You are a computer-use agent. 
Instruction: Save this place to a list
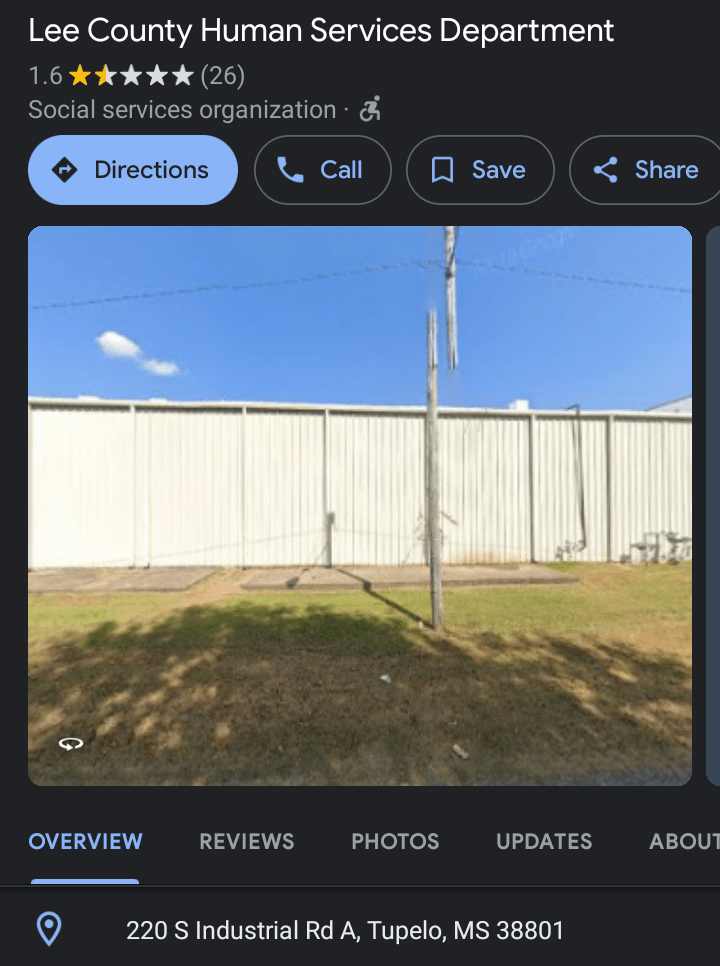pyautogui.click(x=479, y=170)
